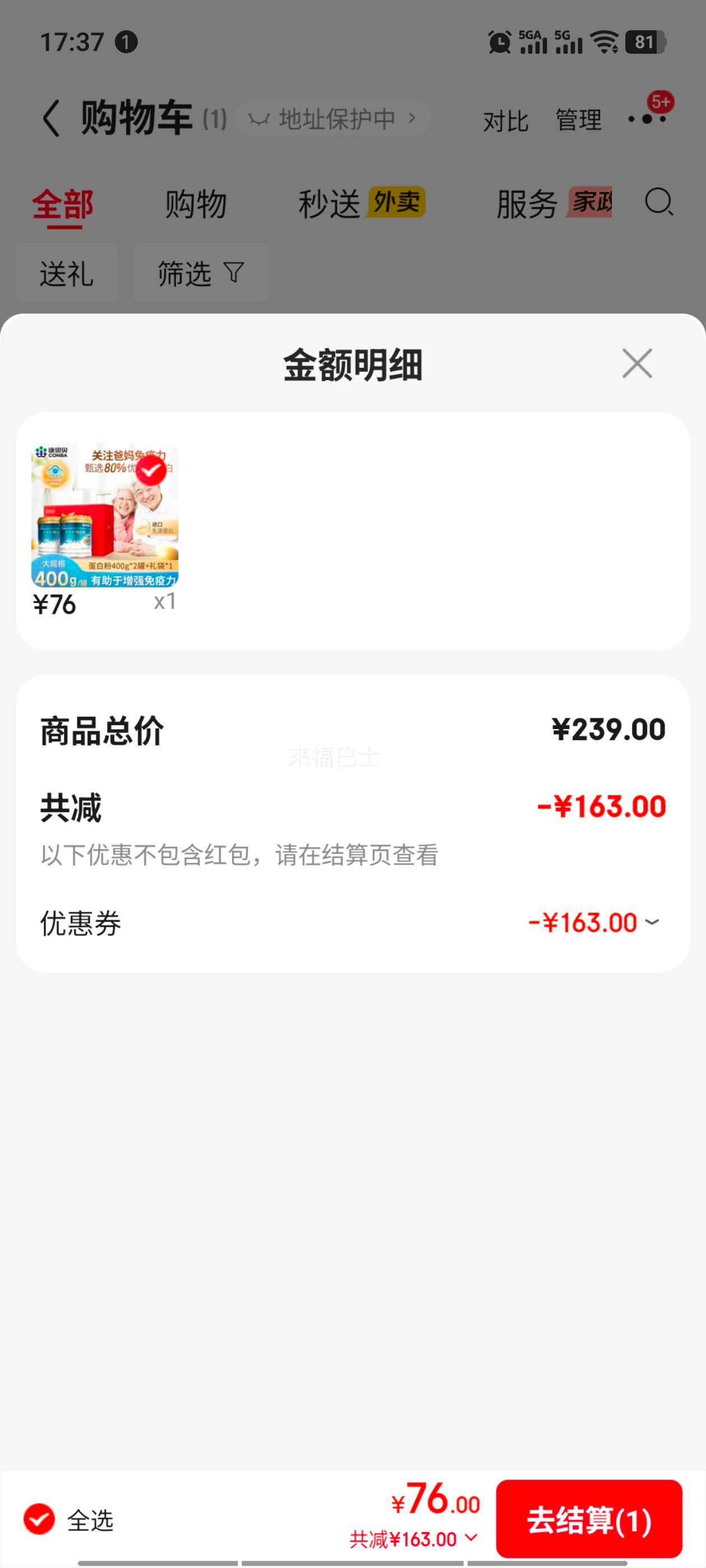Tap the address protection icon in the header
Screen dimensions: 706x1568
pyautogui.click(x=258, y=119)
